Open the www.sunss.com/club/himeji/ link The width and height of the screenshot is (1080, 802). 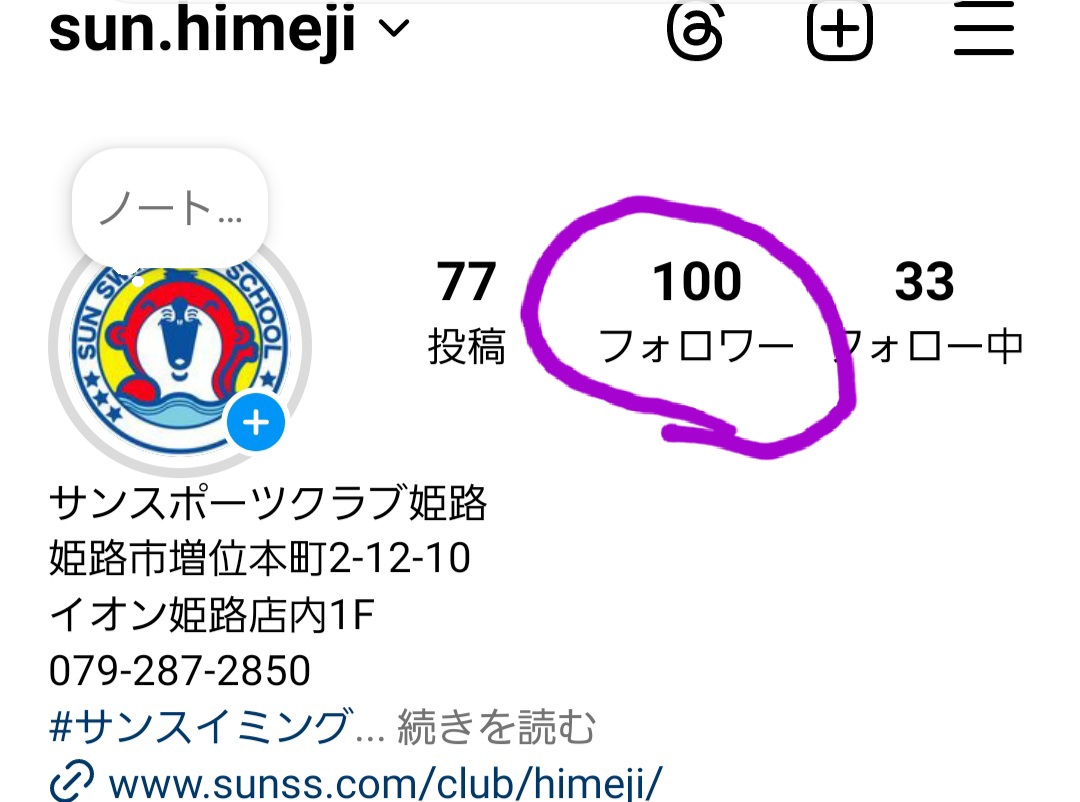[385, 781]
